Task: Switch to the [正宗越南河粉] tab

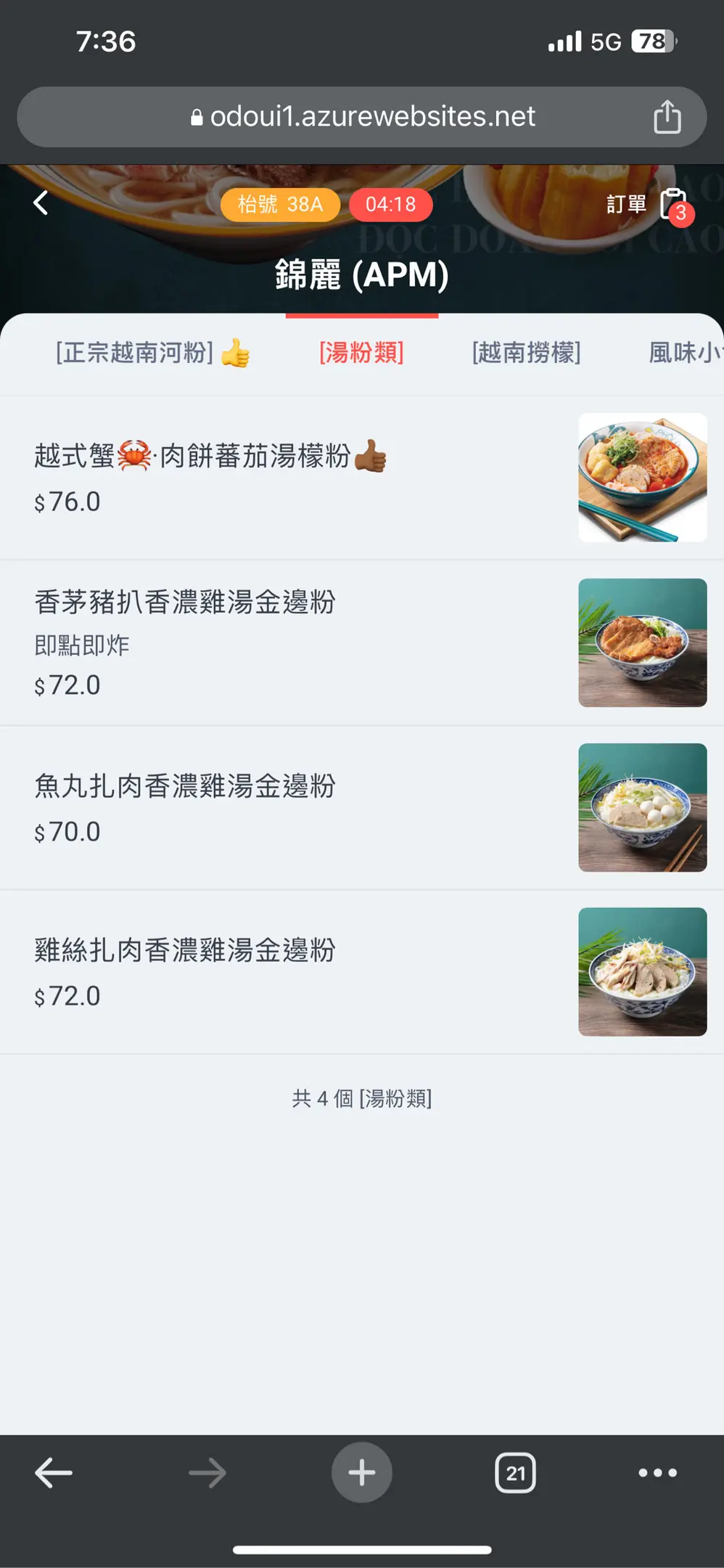Action: click(x=152, y=353)
